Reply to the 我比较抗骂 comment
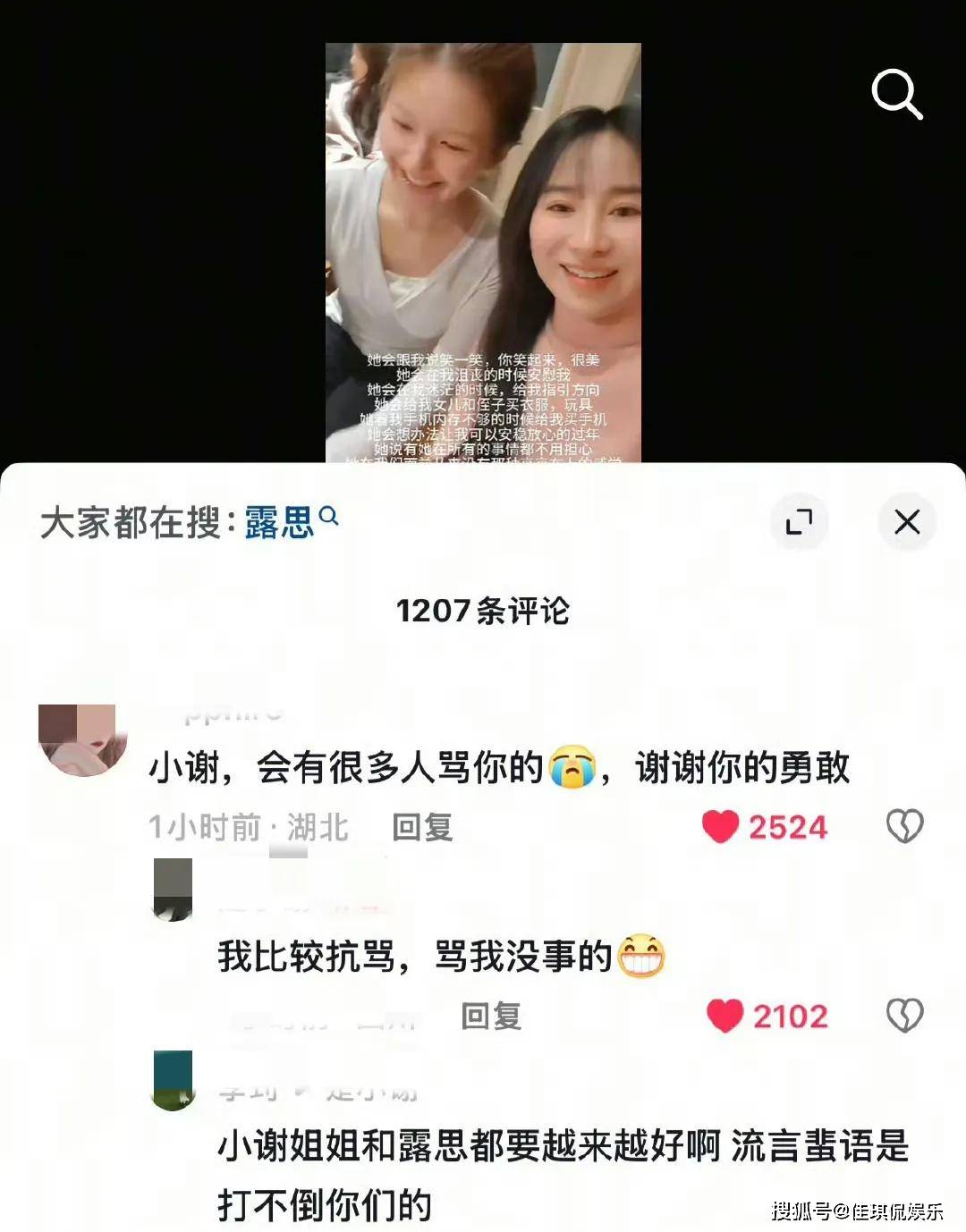Screen dimensions: 966x1232 point(491,1017)
